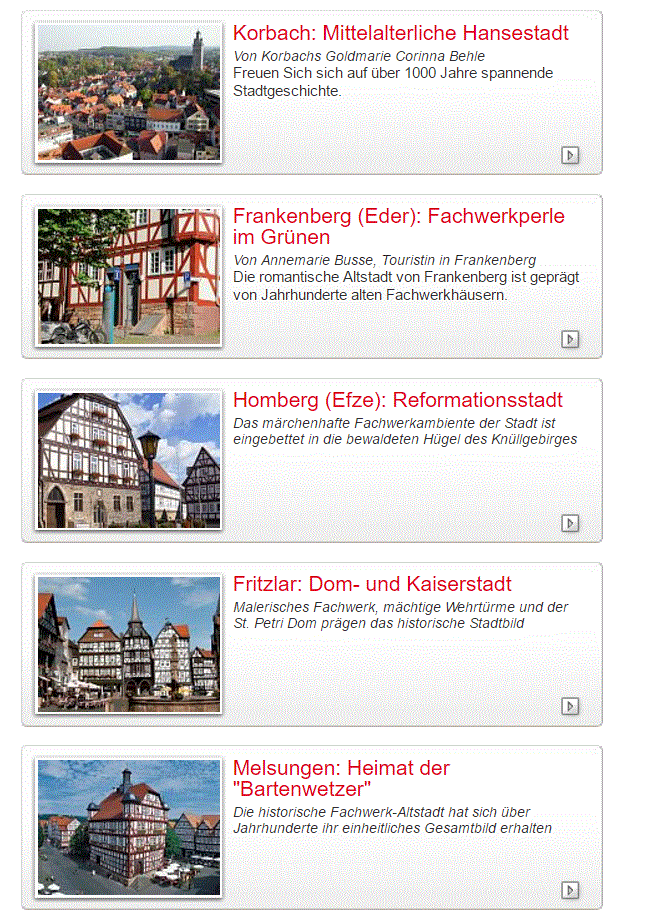The height and width of the screenshot is (923, 657).
Task: Open the Melsungen town hall photo
Action: point(129,827)
